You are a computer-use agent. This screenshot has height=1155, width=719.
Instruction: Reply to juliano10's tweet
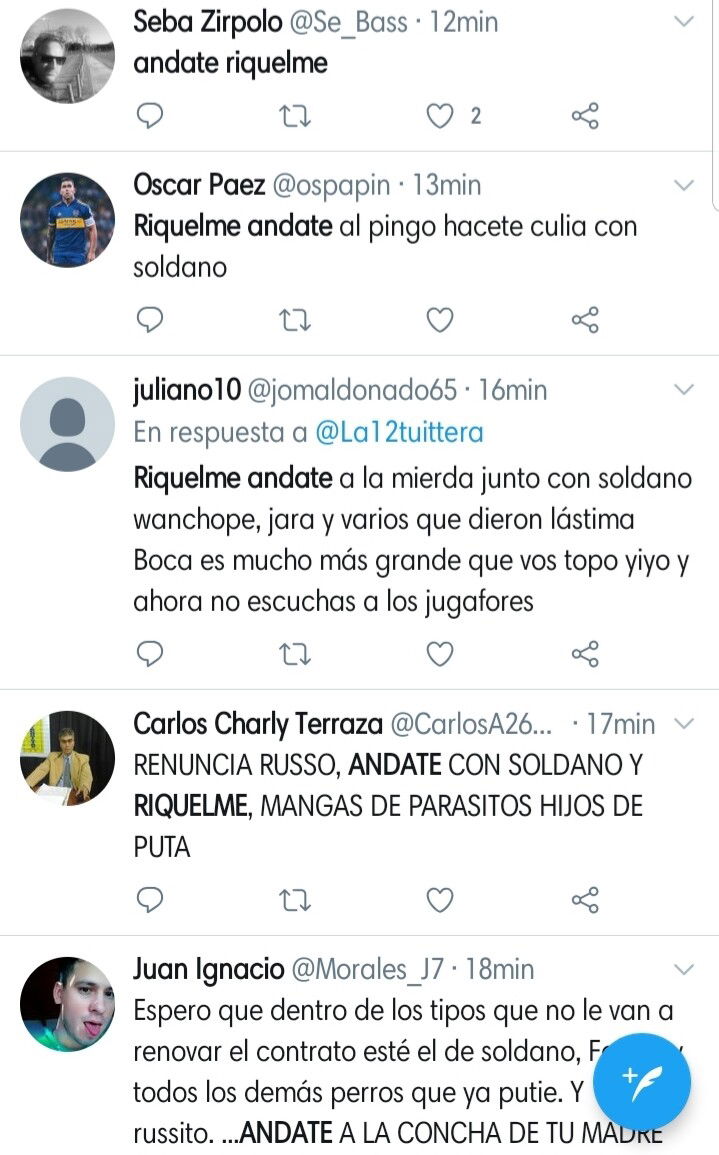click(x=150, y=653)
